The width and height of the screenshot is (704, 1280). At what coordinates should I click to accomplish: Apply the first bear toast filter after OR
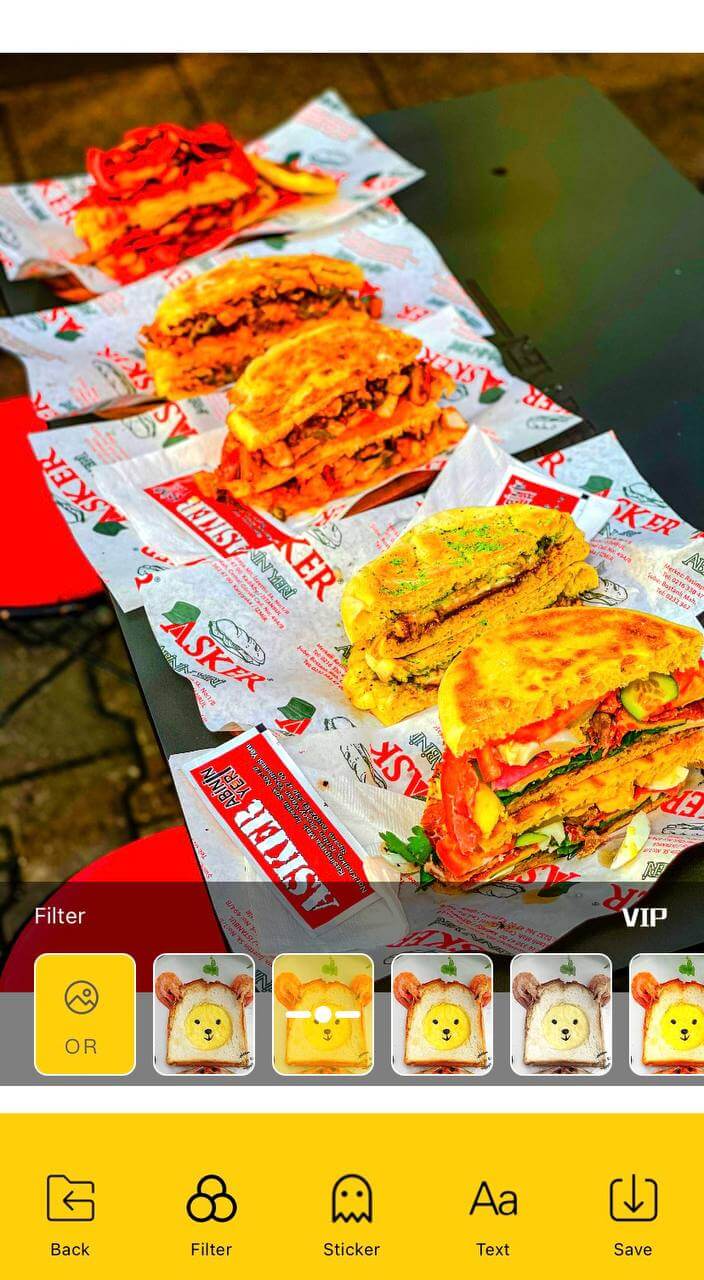point(204,1014)
